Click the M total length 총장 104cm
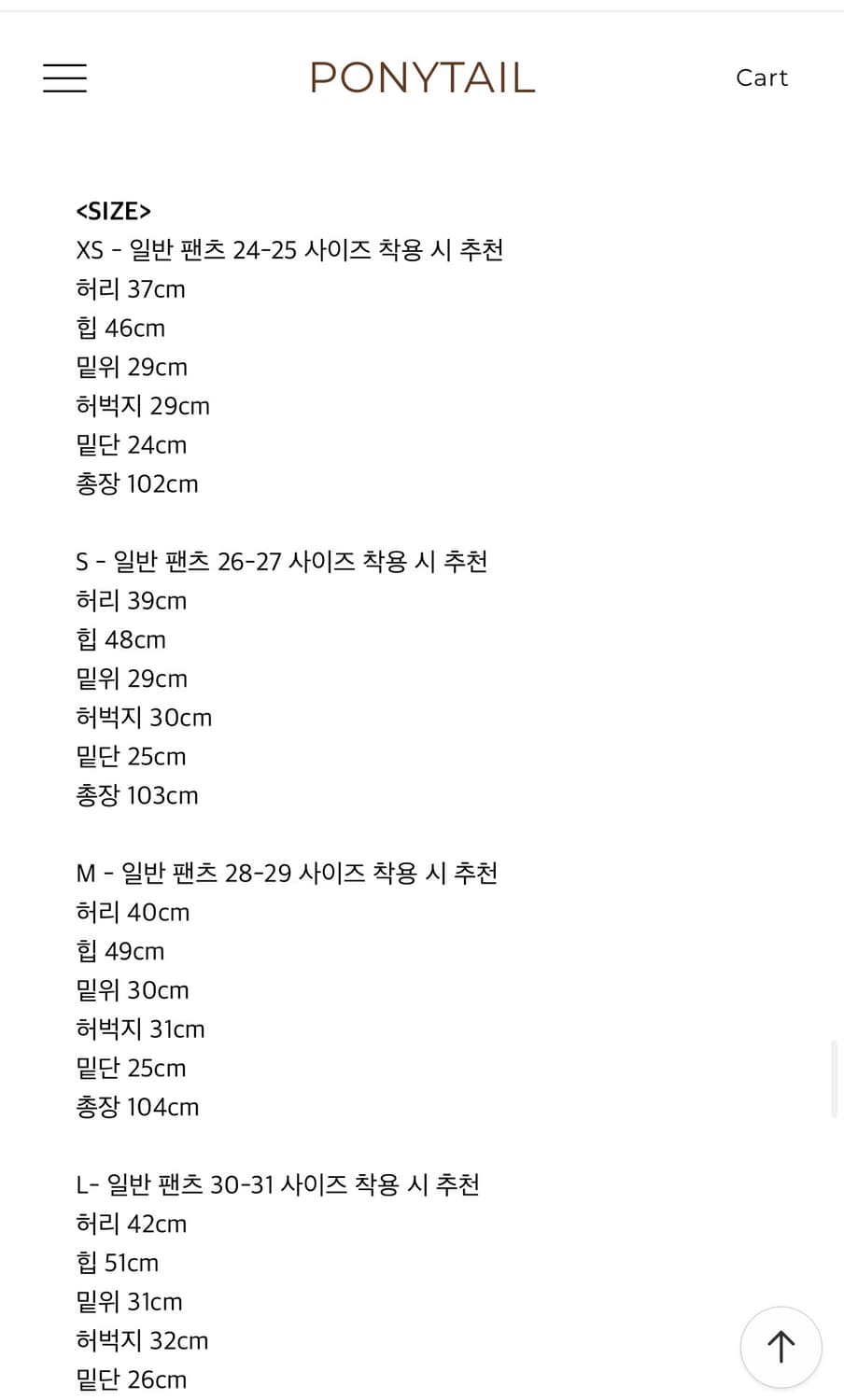The image size is (844, 1400). pos(137,1107)
